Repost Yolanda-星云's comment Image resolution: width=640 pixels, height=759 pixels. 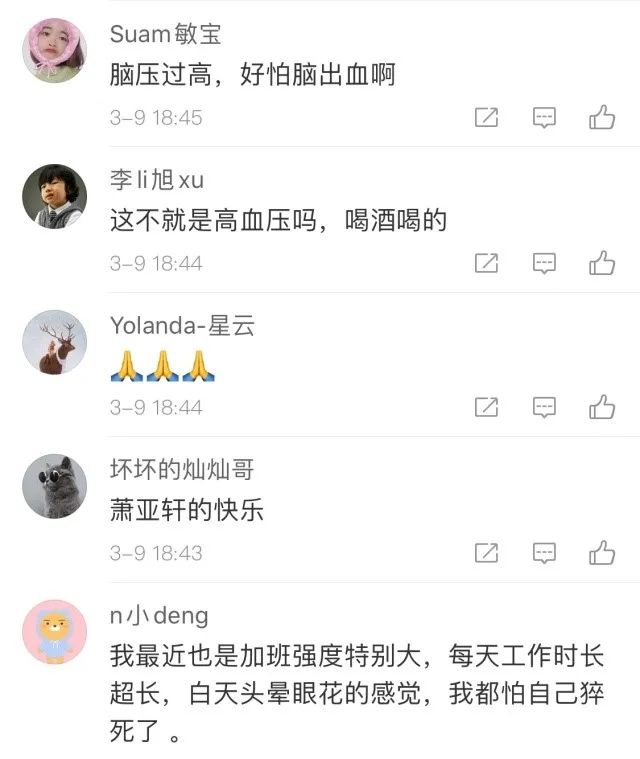tap(486, 408)
